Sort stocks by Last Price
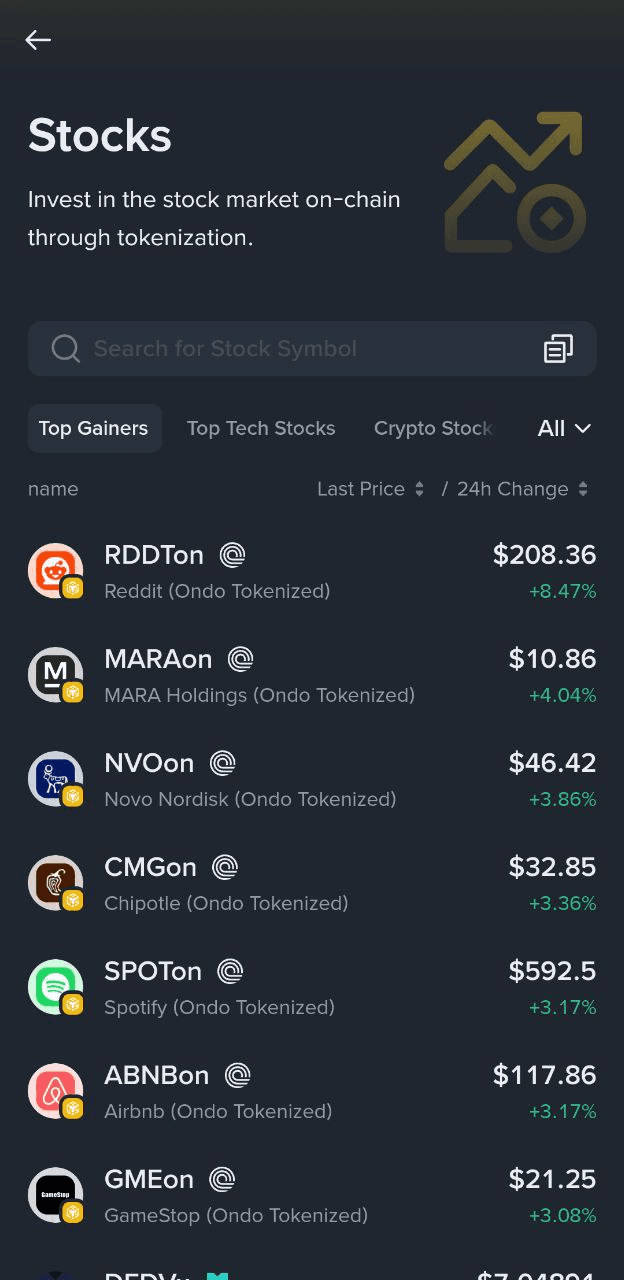The width and height of the screenshot is (624, 1280). [370, 489]
